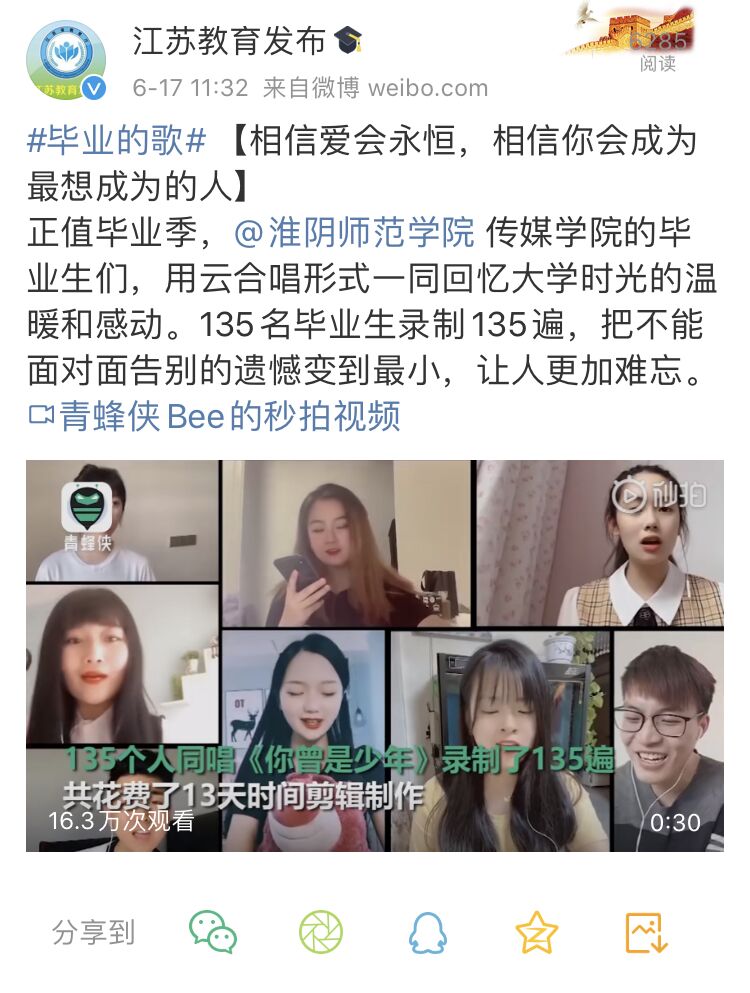Share to QQ

click(428, 932)
